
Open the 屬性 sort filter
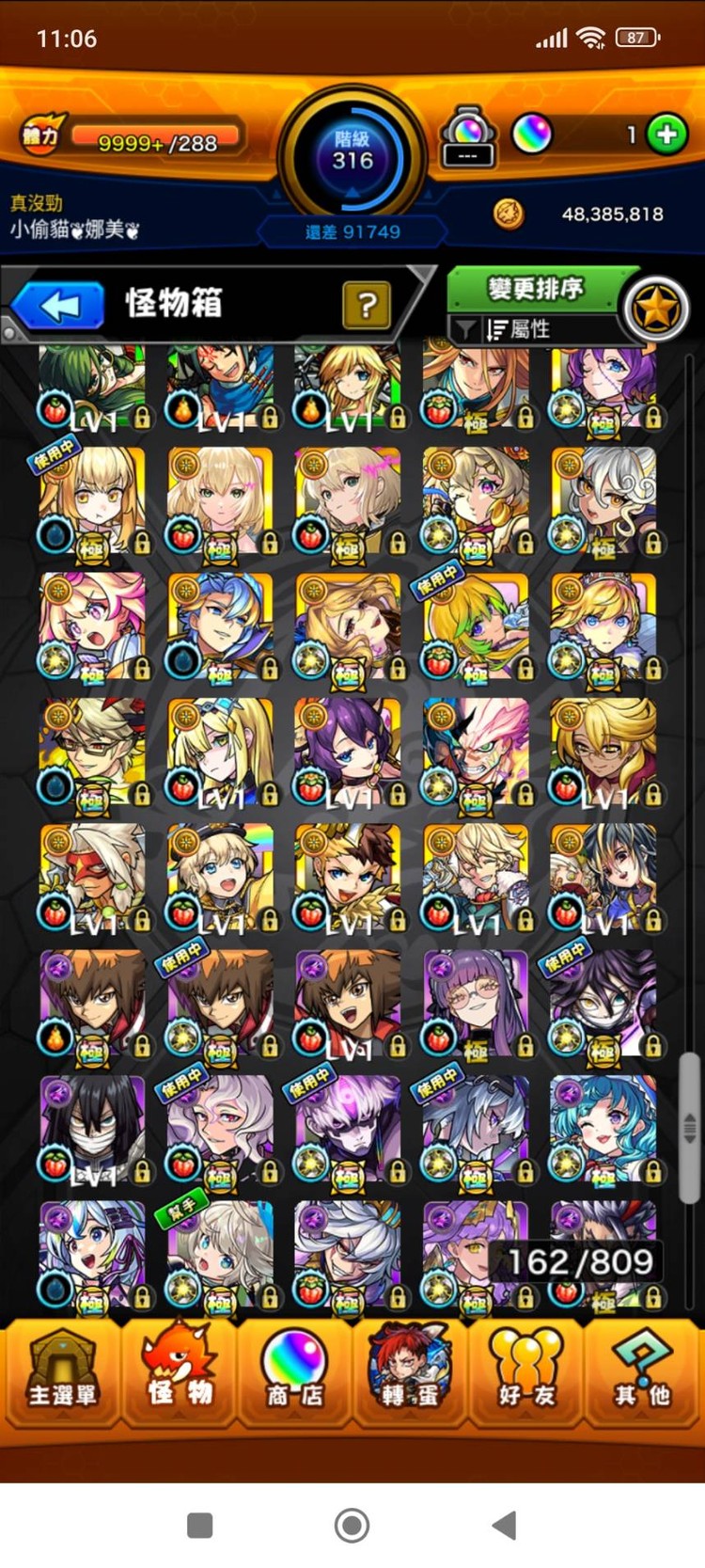(526, 329)
